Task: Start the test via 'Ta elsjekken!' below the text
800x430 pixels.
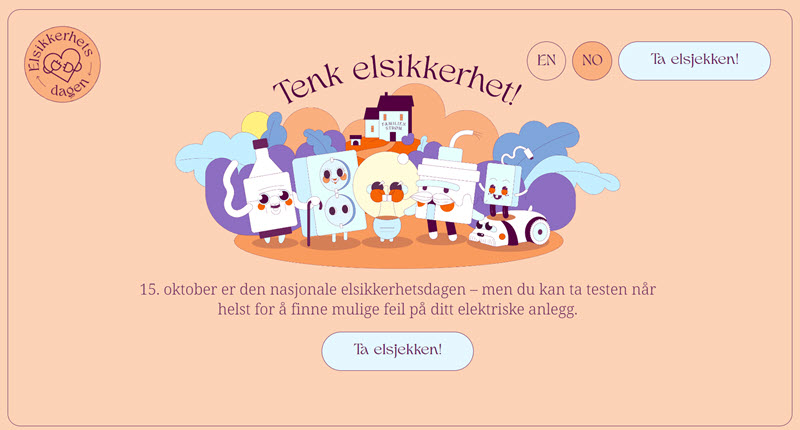Action: pyautogui.click(x=397, y=350)
